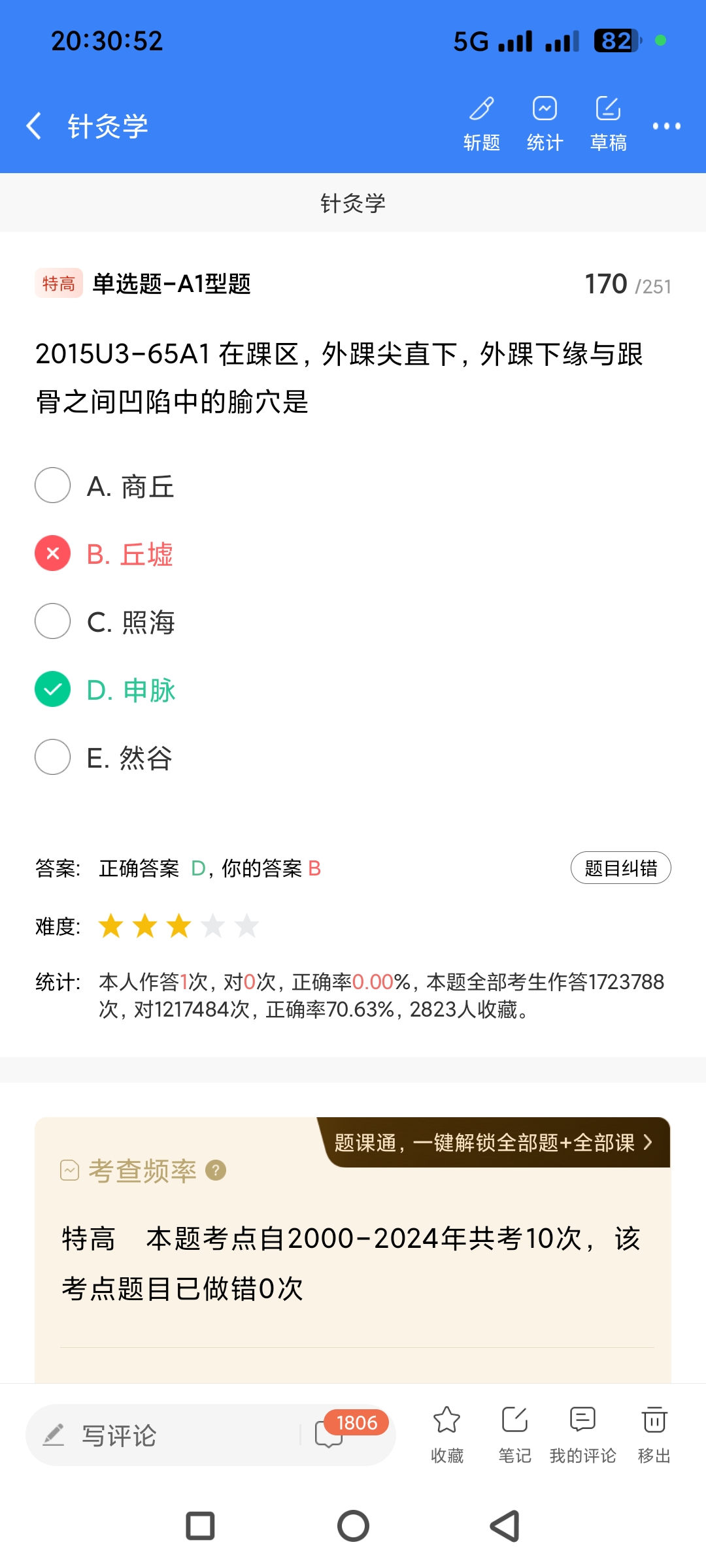This screenshot has width=706, height=1568.
Task: Report an error via 题目纠错
Action: tap(620, 868)
